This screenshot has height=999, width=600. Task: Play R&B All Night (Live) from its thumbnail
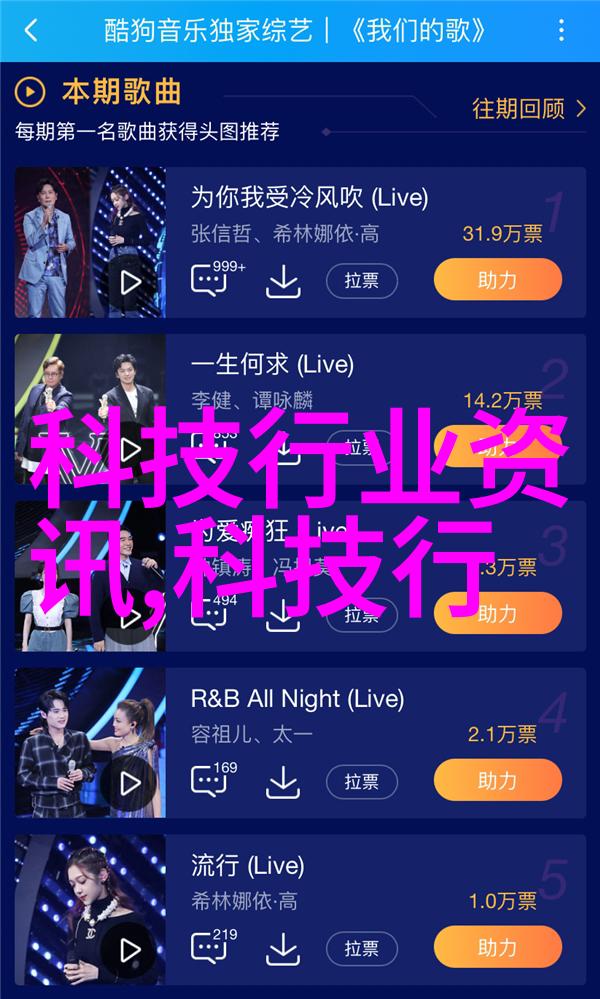131,782
